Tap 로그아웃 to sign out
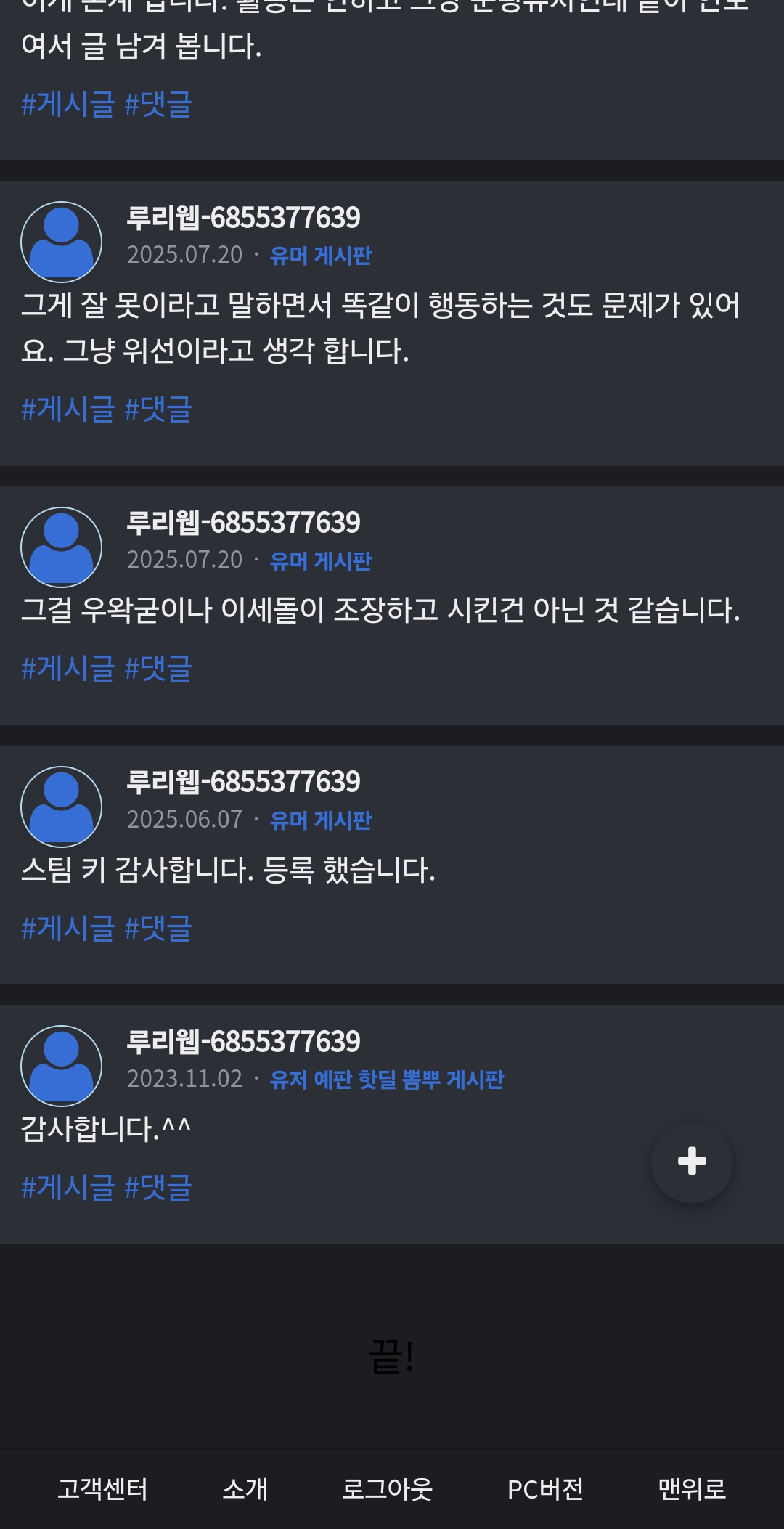This screenshot has height=1529, width=784. (387, 1489)
